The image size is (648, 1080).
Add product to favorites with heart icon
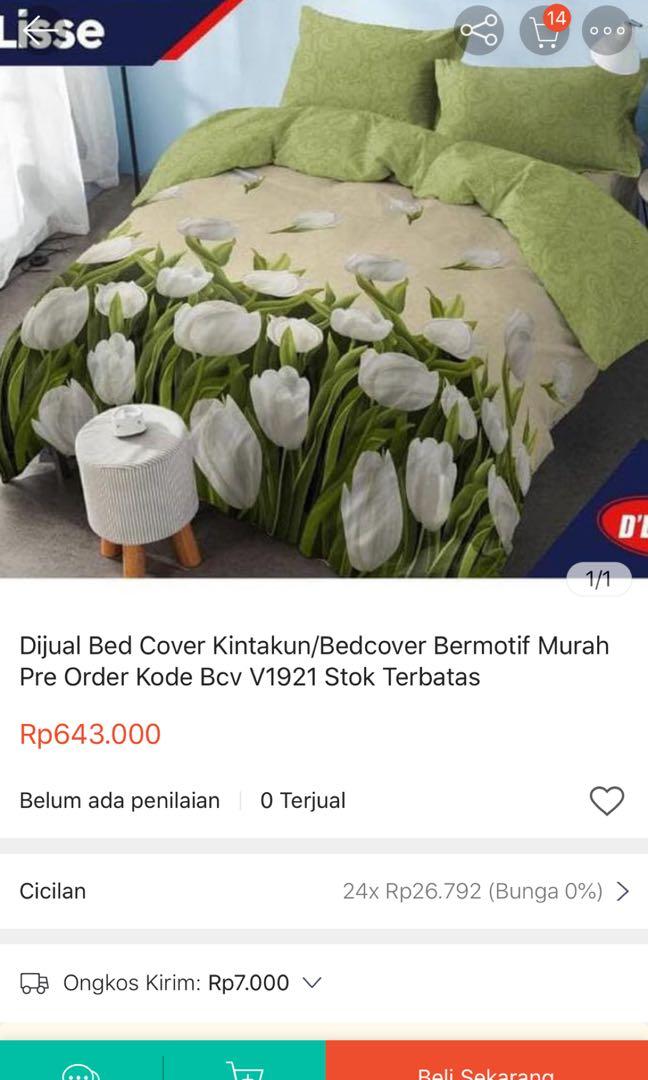pyautogui.click(x=606, y=801)
